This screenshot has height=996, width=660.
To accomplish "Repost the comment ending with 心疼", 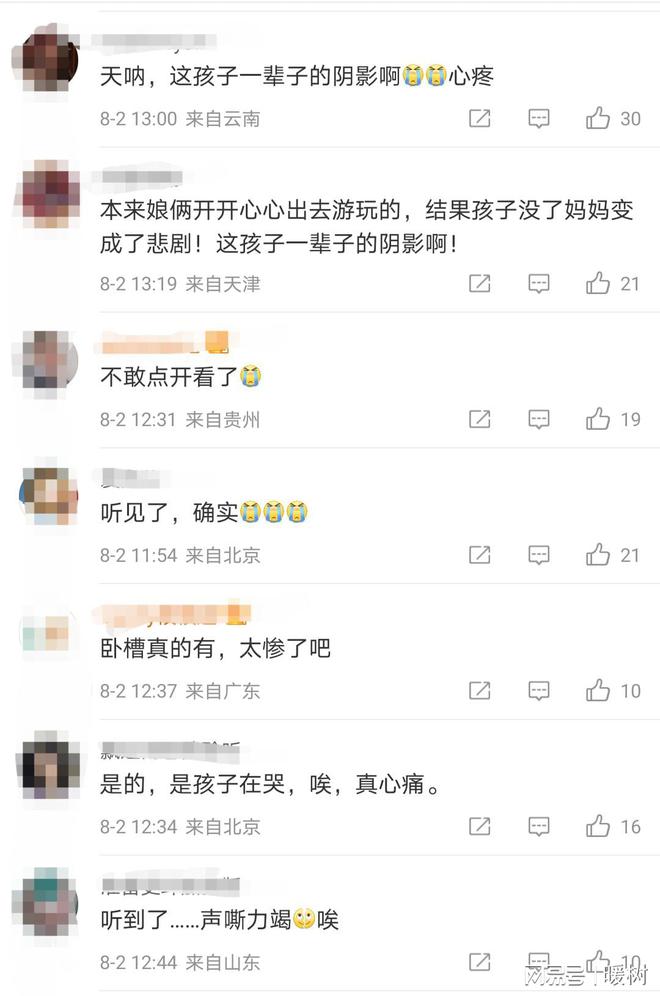I will pos(480,119).
